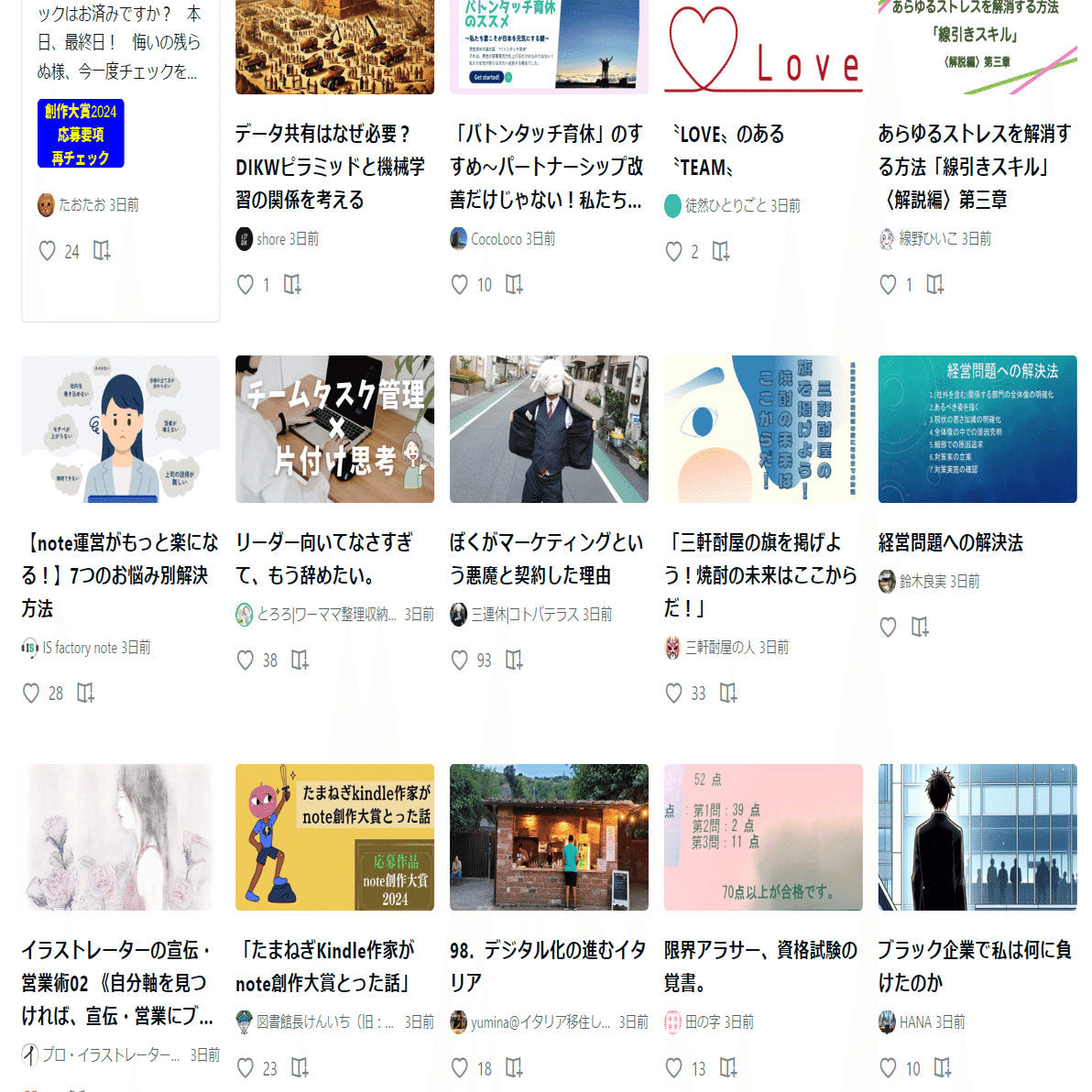The image size is (1092, 1092).
Task: Like the 「バトンタッチ育休」のすすめ article
Action: (460, 285)
